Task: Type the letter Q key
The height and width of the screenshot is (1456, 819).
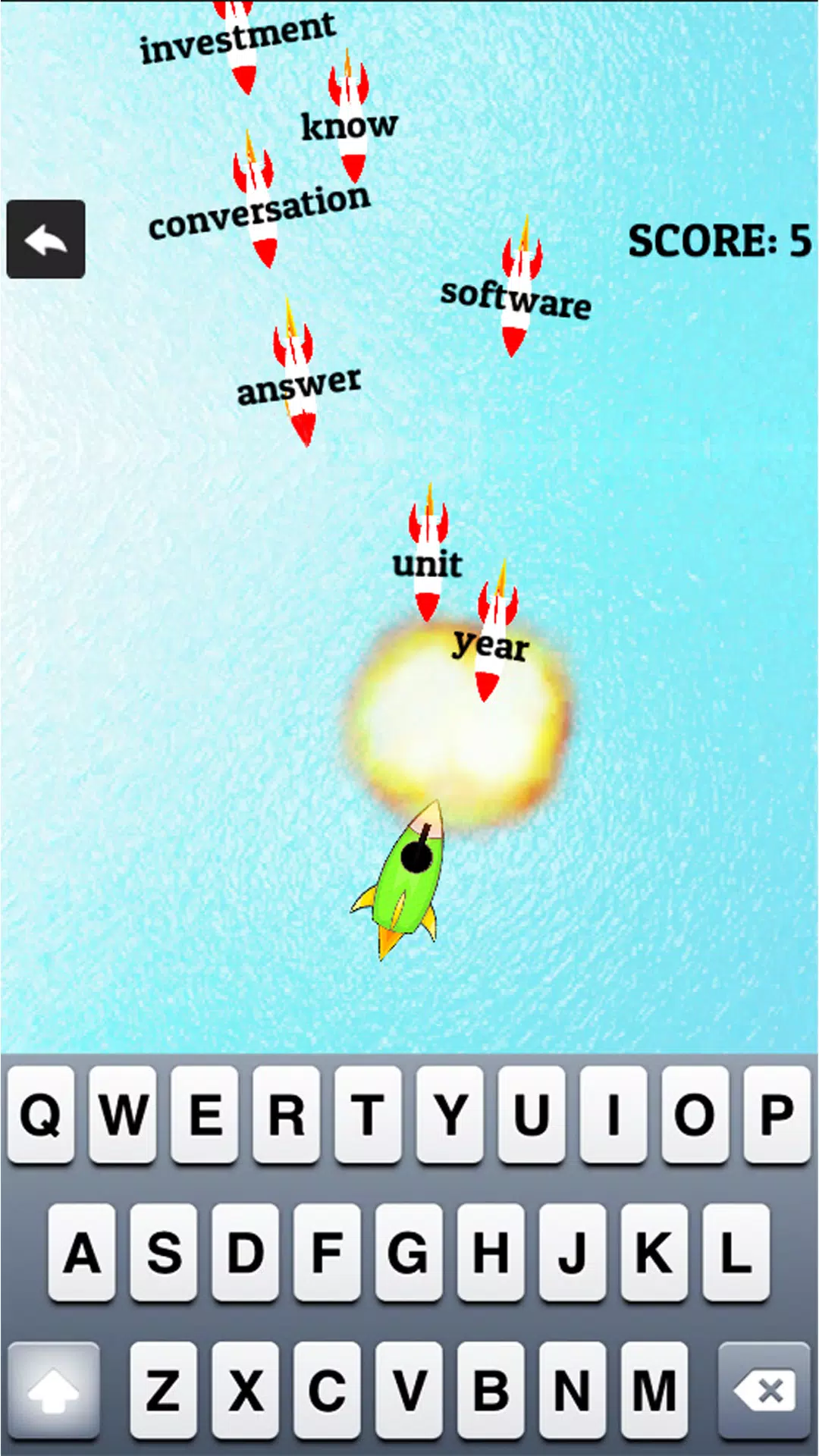Action: pos(41,1115)
